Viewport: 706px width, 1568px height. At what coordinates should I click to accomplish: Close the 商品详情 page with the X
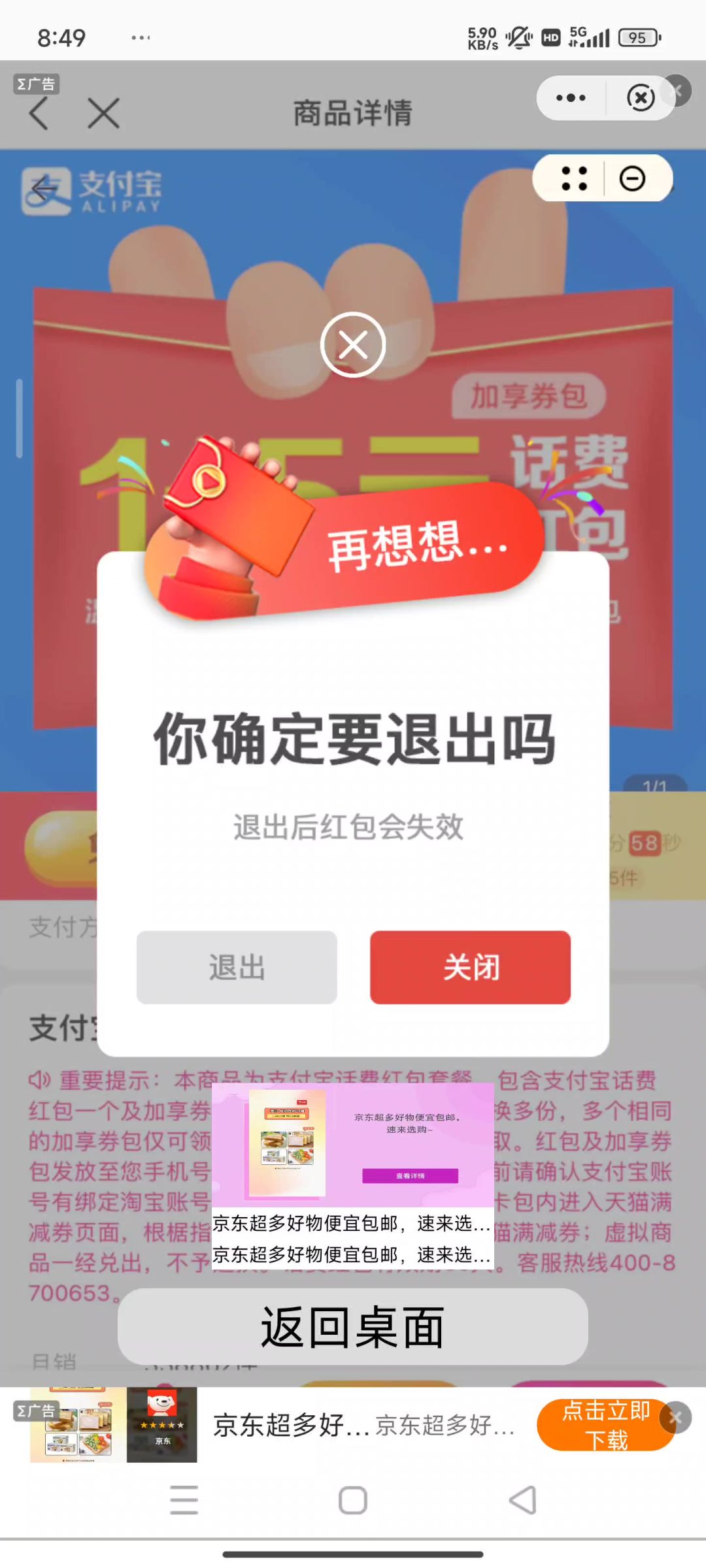(104, 114)
